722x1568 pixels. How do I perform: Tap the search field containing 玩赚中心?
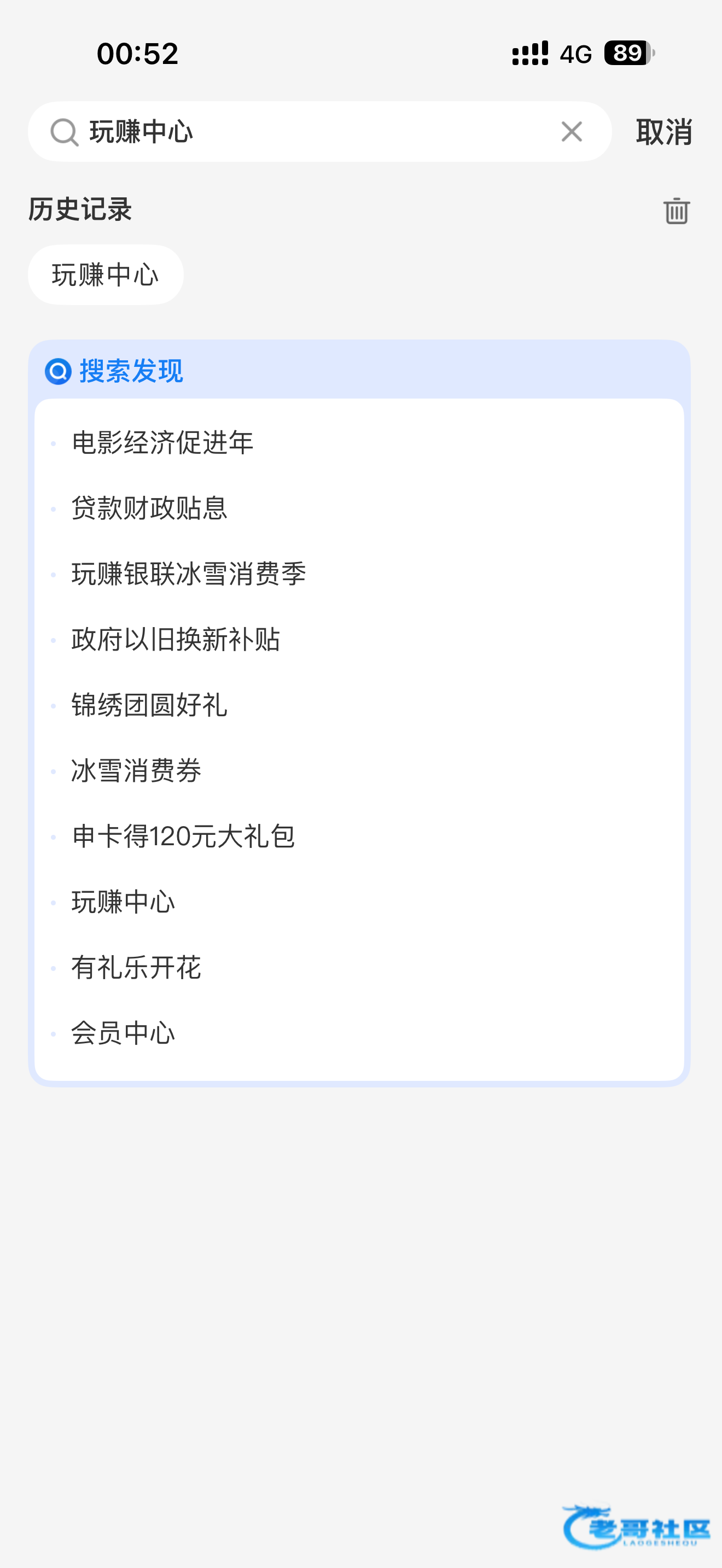click(x=304, y=131)
